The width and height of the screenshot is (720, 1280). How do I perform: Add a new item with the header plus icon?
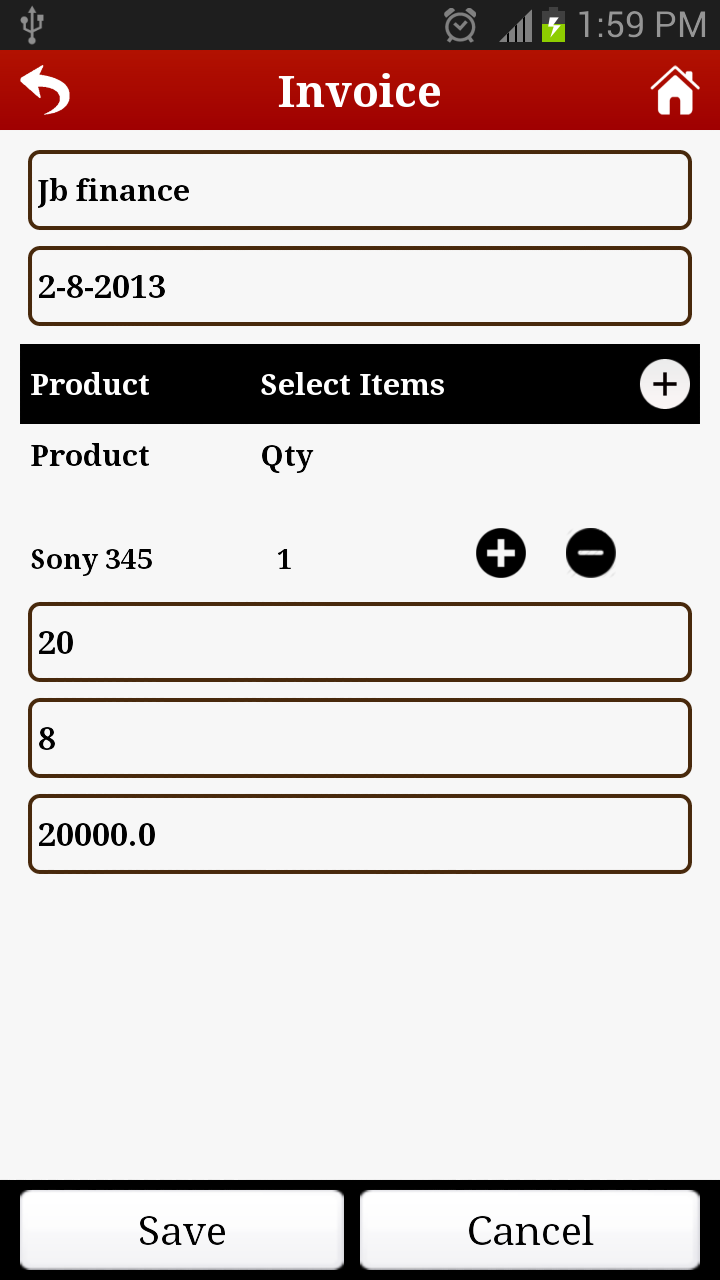click(664, 384)
